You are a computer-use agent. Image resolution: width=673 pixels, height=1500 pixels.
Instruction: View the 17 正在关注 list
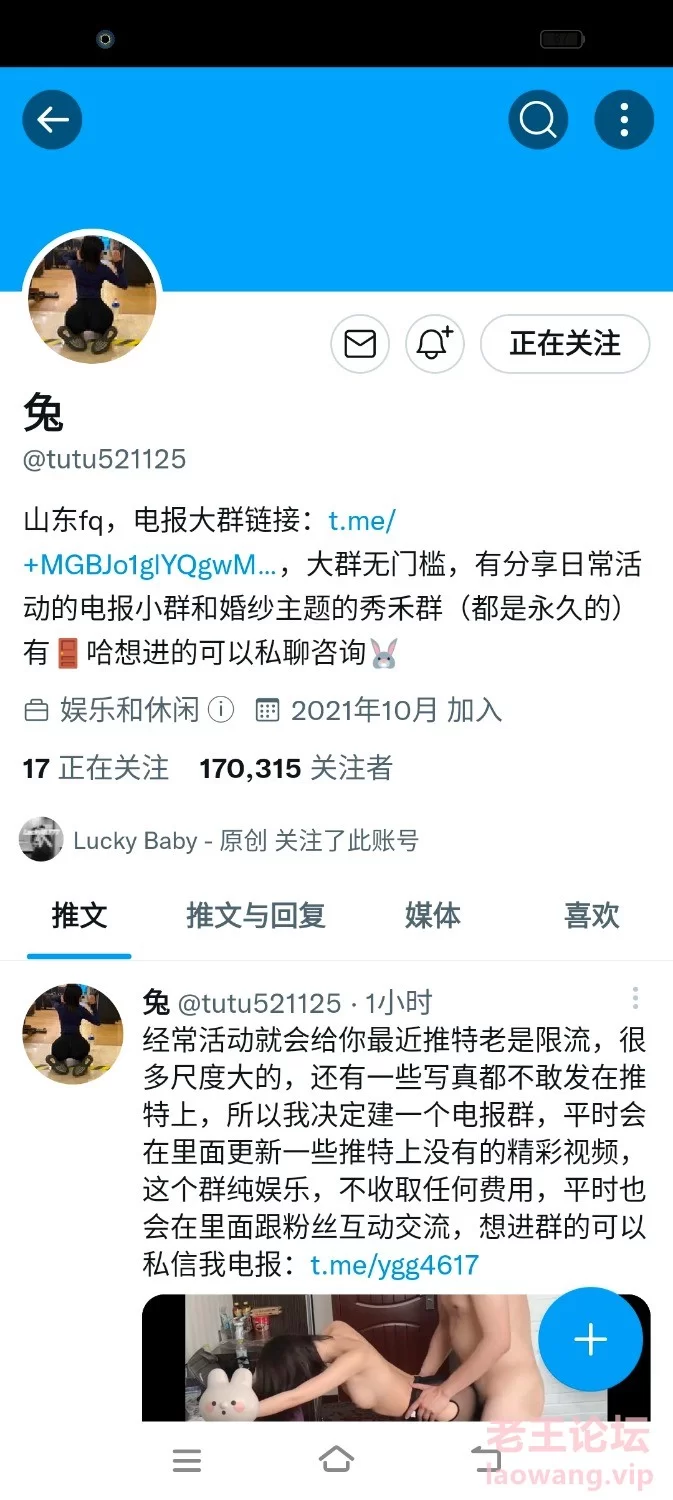(96, 768)
